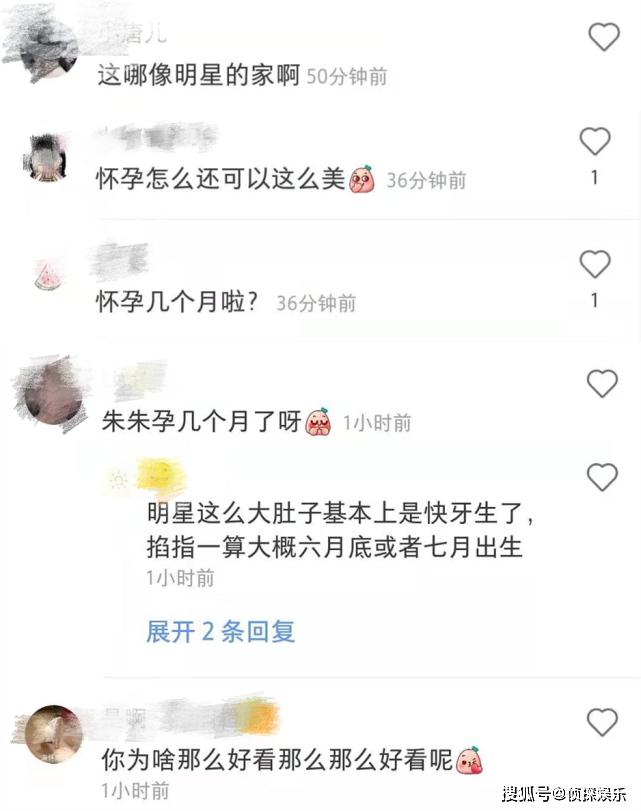Open avatar of commenter 朱朱孕几个月了呀
Screen dimensions: 641x811
pyautogui.click(x=52, y=397)
